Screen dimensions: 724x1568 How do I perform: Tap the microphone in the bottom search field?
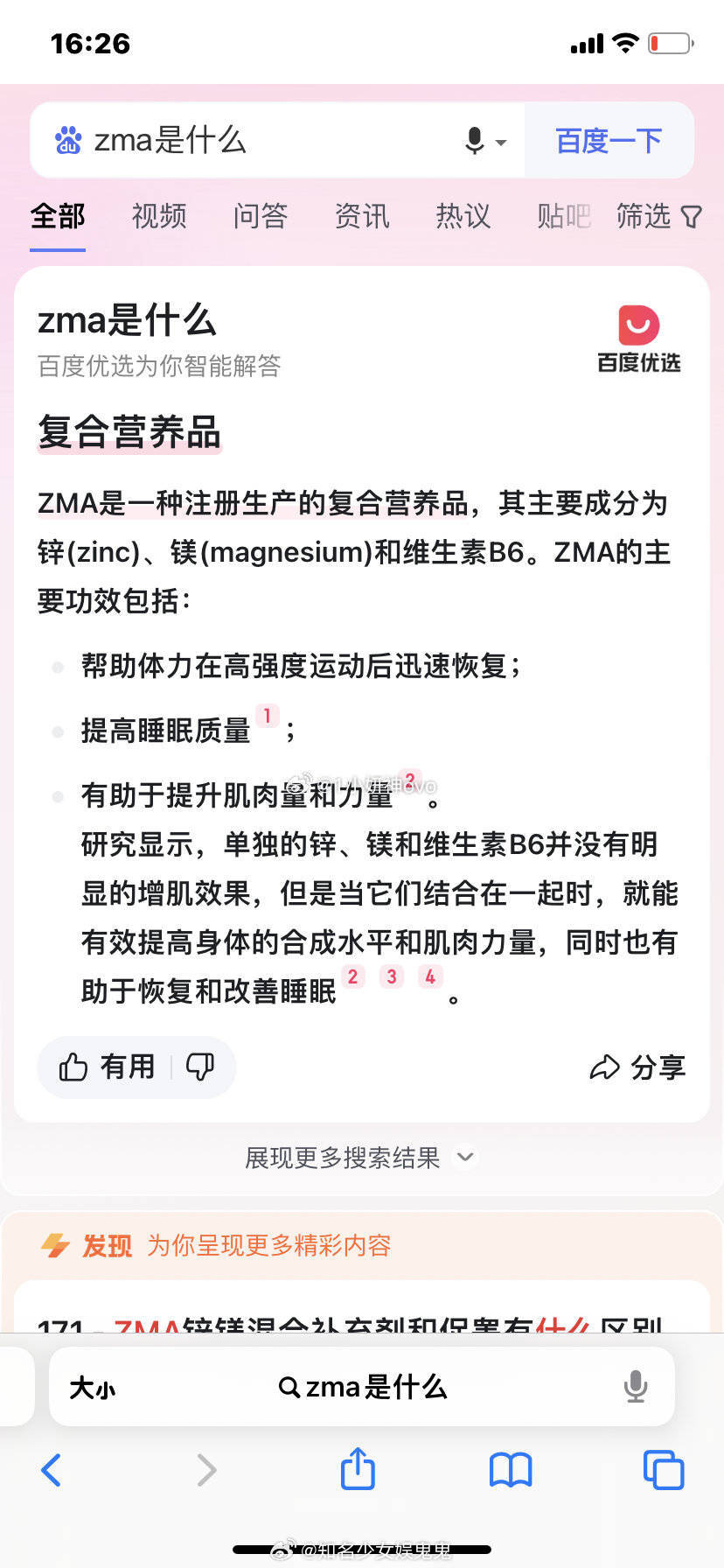tap(636, 1387)
